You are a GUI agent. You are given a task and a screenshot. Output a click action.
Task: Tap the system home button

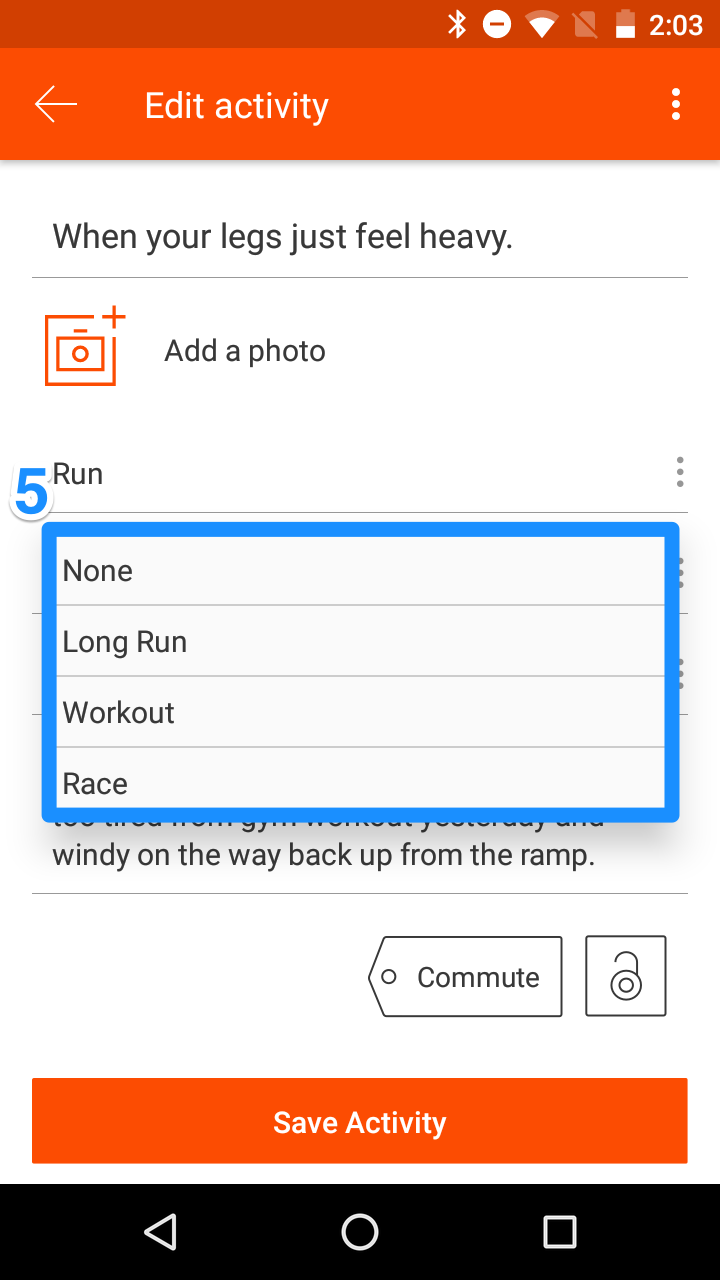point(360,1232)
